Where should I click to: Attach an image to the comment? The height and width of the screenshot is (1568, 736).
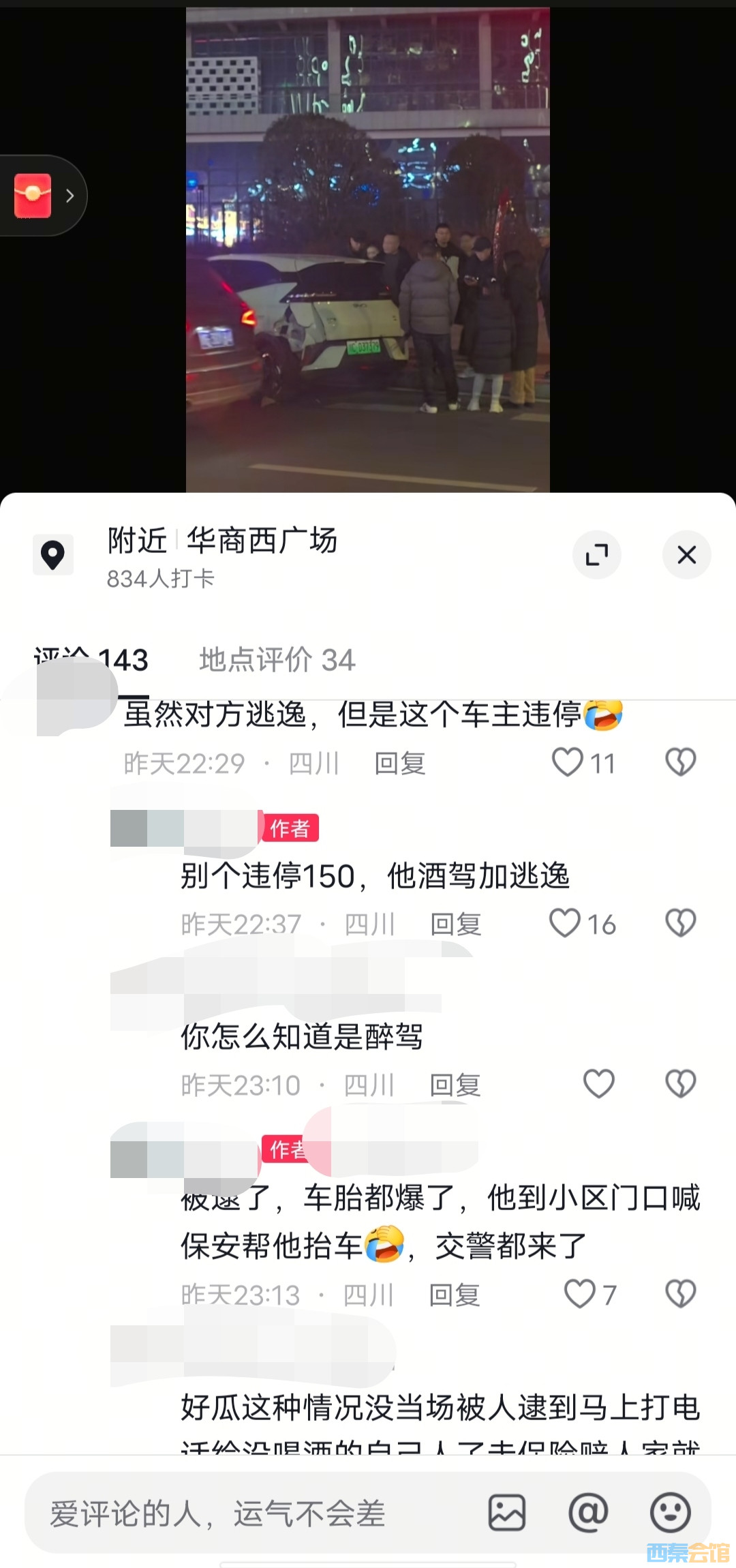coord(507,1513)
